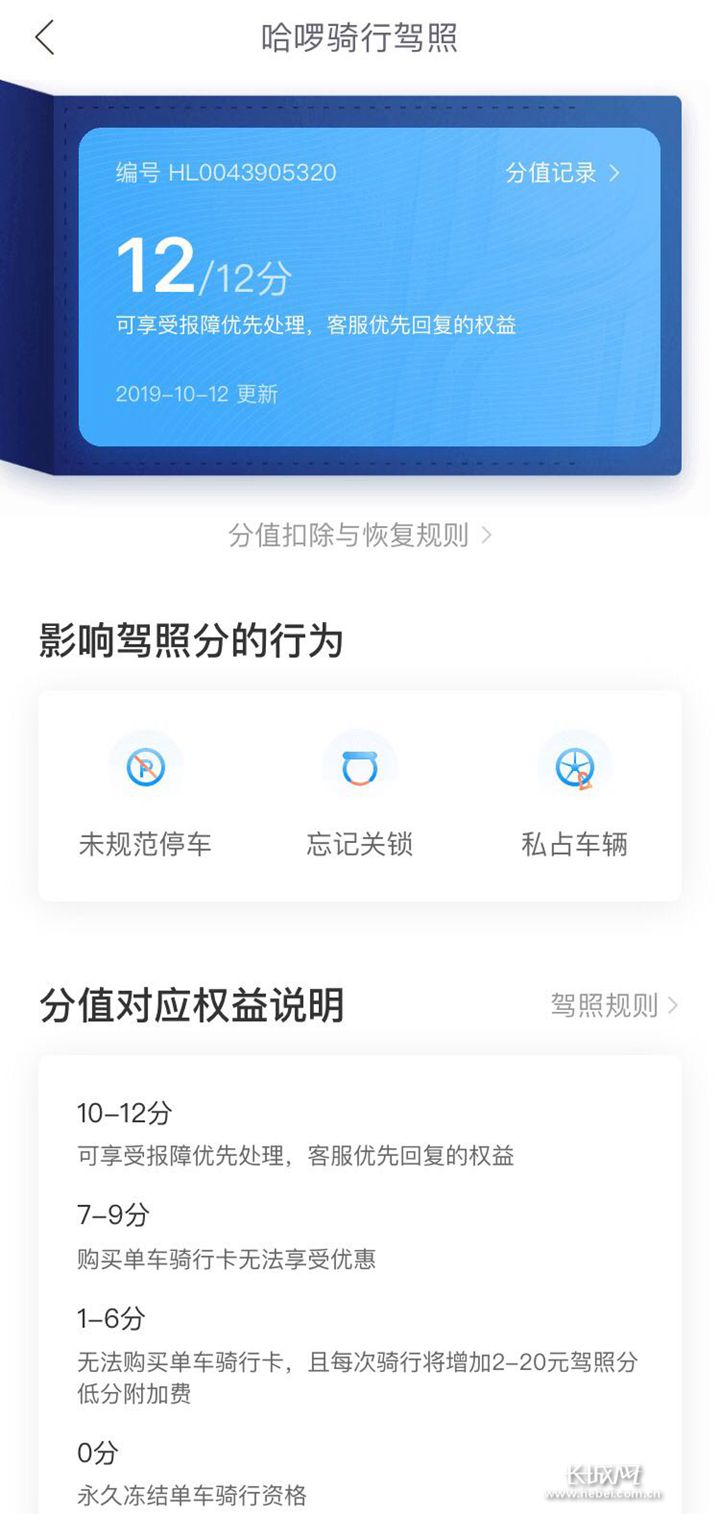Viewport: 720px width, 1514px height.
Task: Go back using the top-left arrow
Action: pyautogui.click(x=44, y=38)
